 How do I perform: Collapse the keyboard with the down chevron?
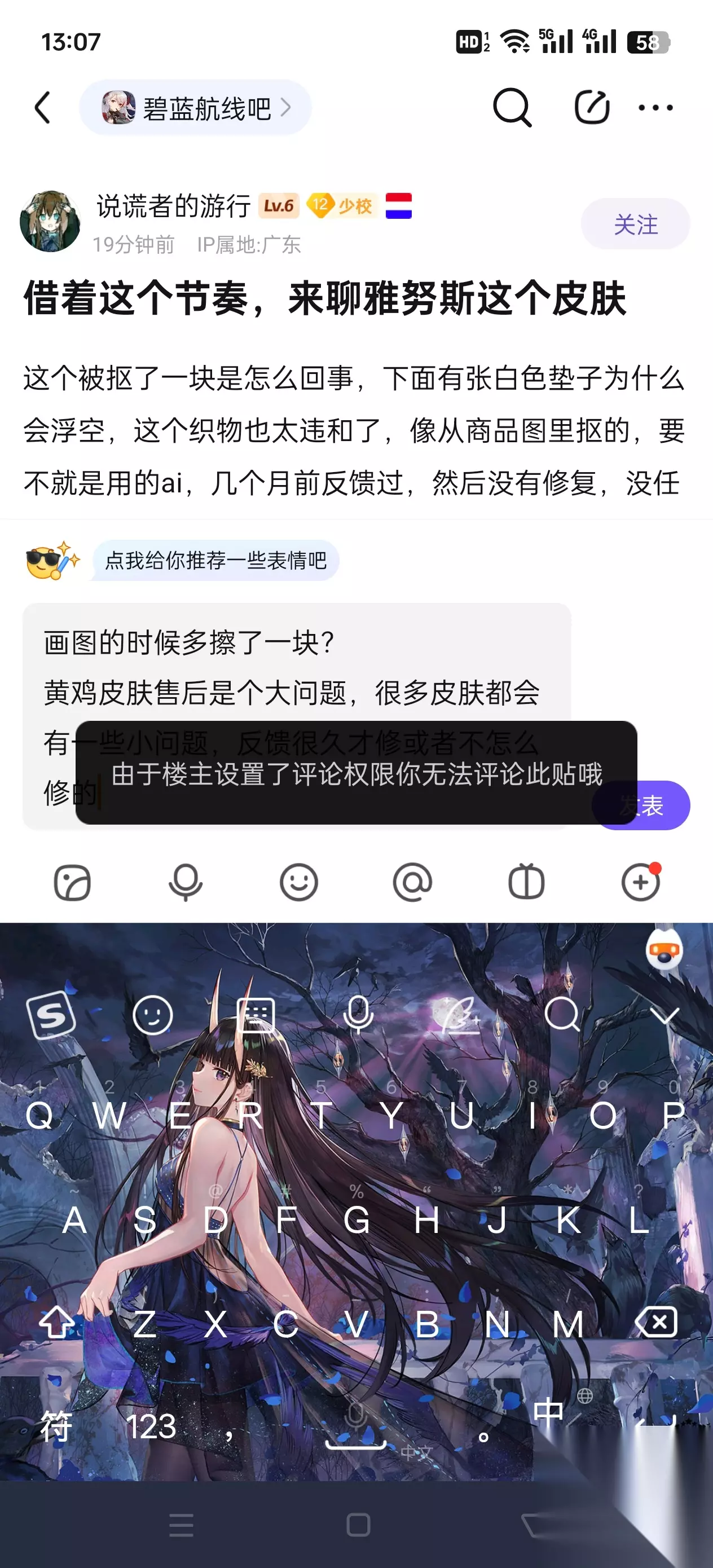(664, 1015)
